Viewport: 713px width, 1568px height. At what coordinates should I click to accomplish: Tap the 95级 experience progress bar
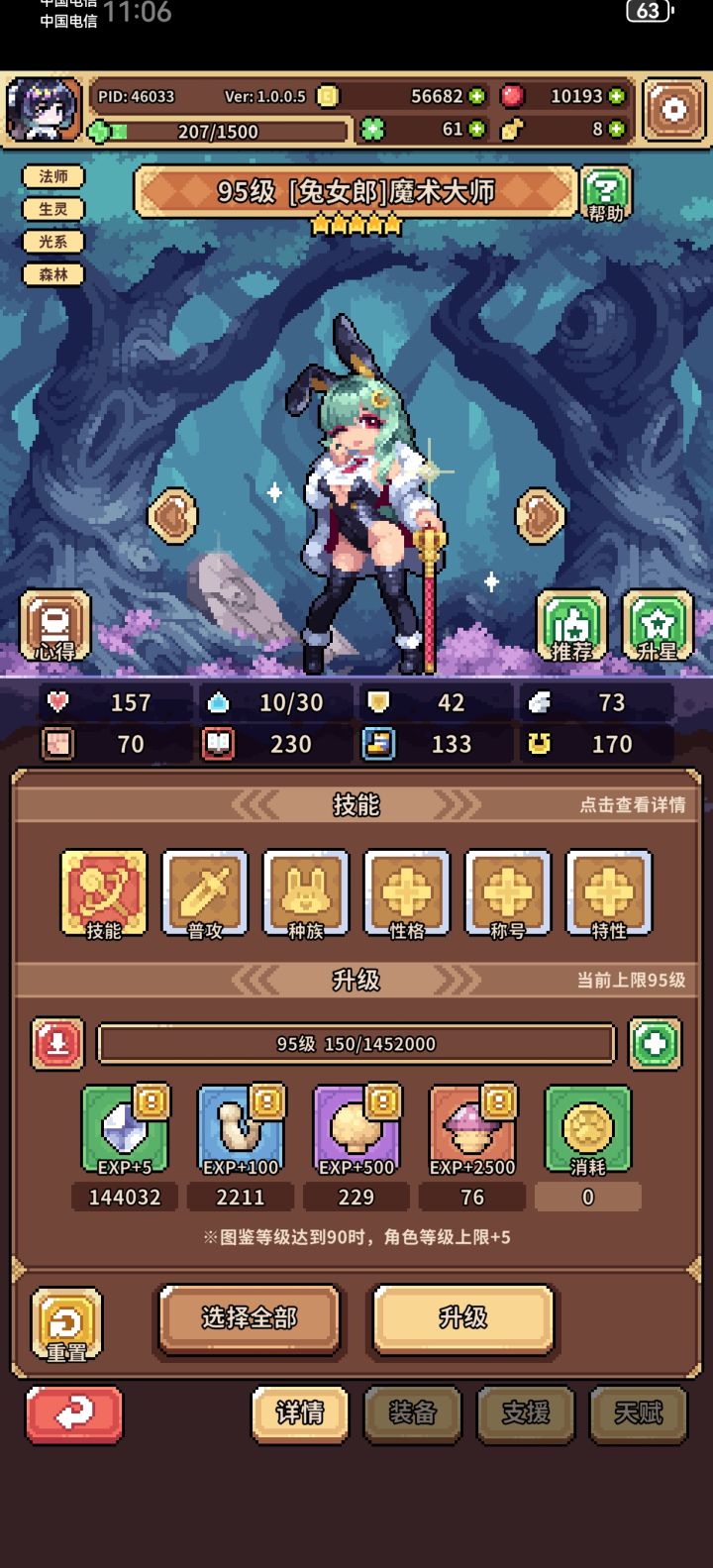(355, 1043)
